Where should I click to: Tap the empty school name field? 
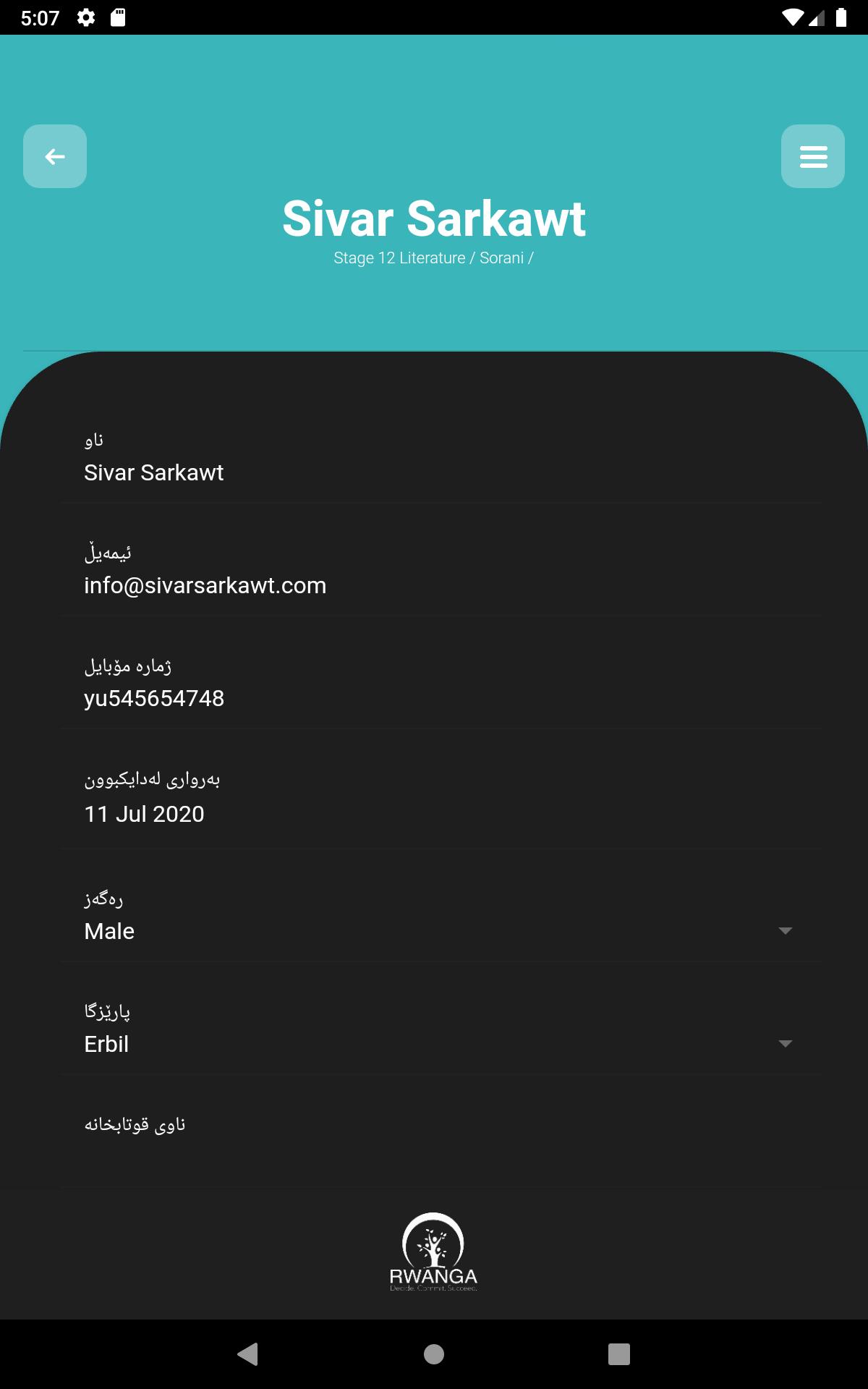[x=434, y=1157]
